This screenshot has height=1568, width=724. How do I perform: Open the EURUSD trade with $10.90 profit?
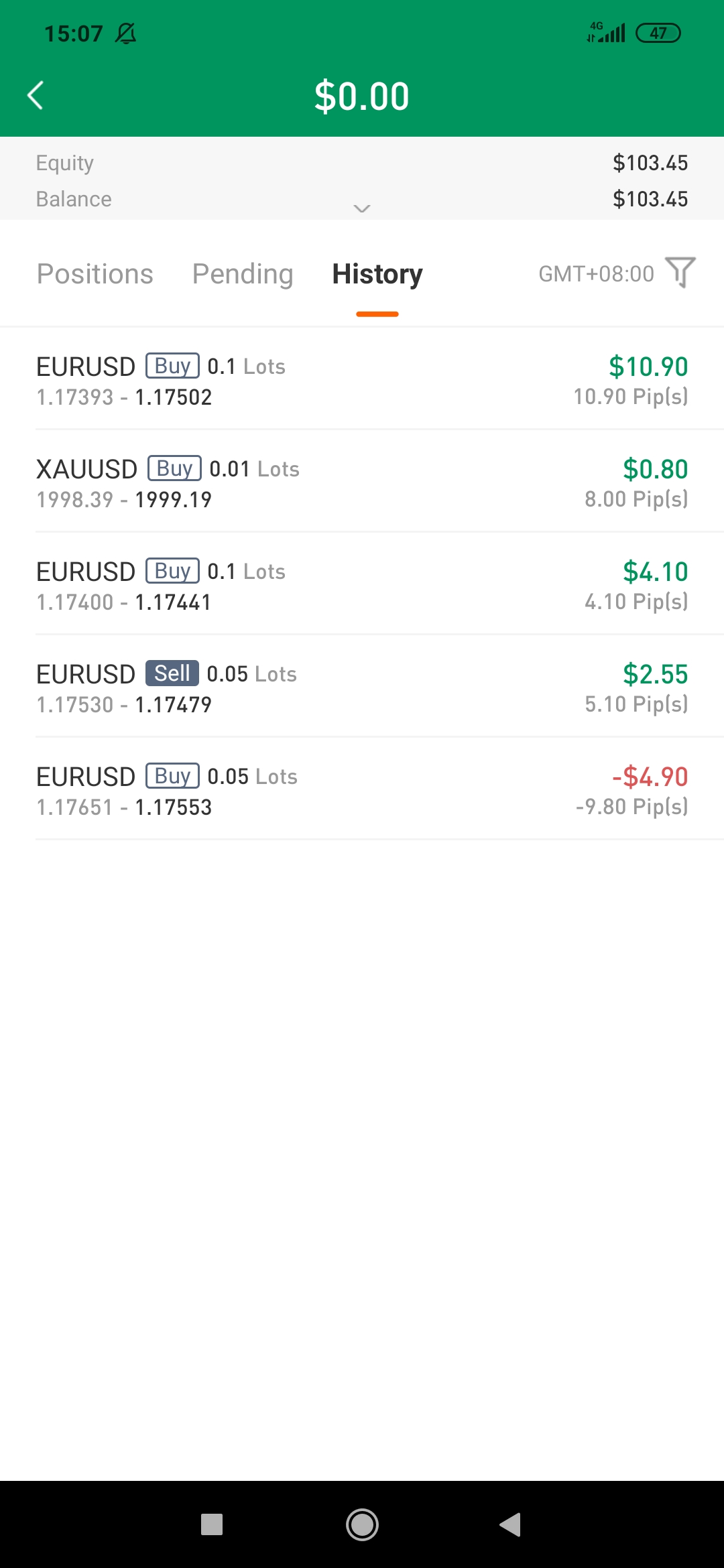(362, 381)
